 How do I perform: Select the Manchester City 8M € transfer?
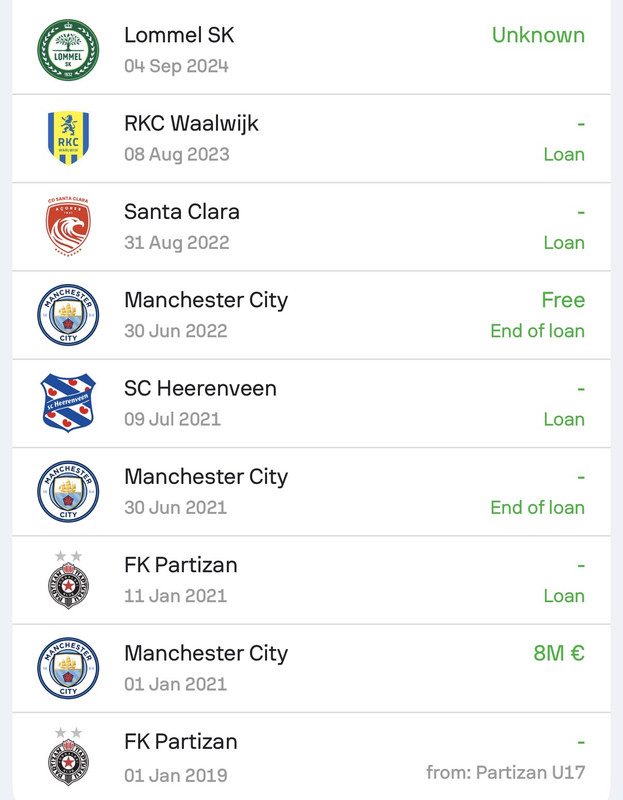(311, 668)
